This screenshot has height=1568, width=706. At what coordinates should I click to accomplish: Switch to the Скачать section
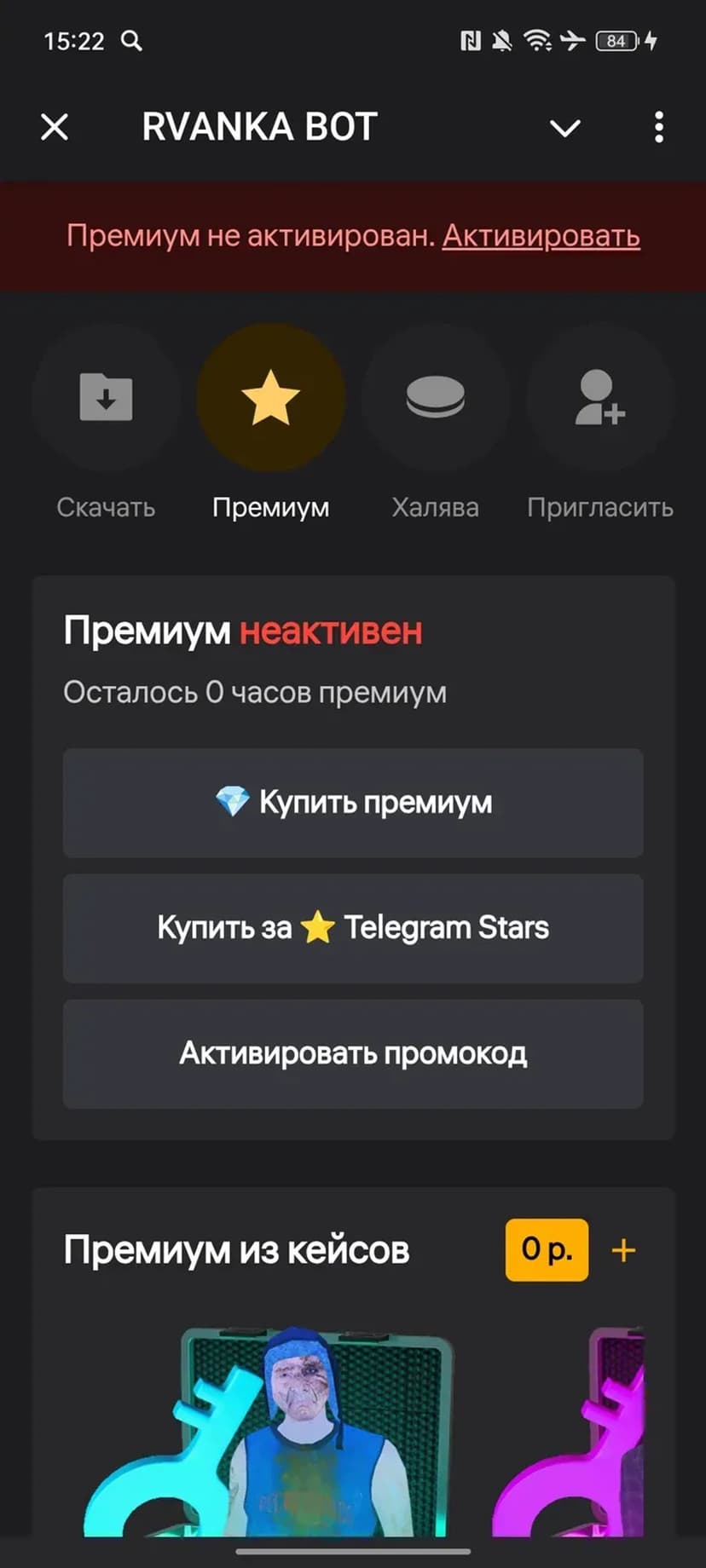click(106, 397)
